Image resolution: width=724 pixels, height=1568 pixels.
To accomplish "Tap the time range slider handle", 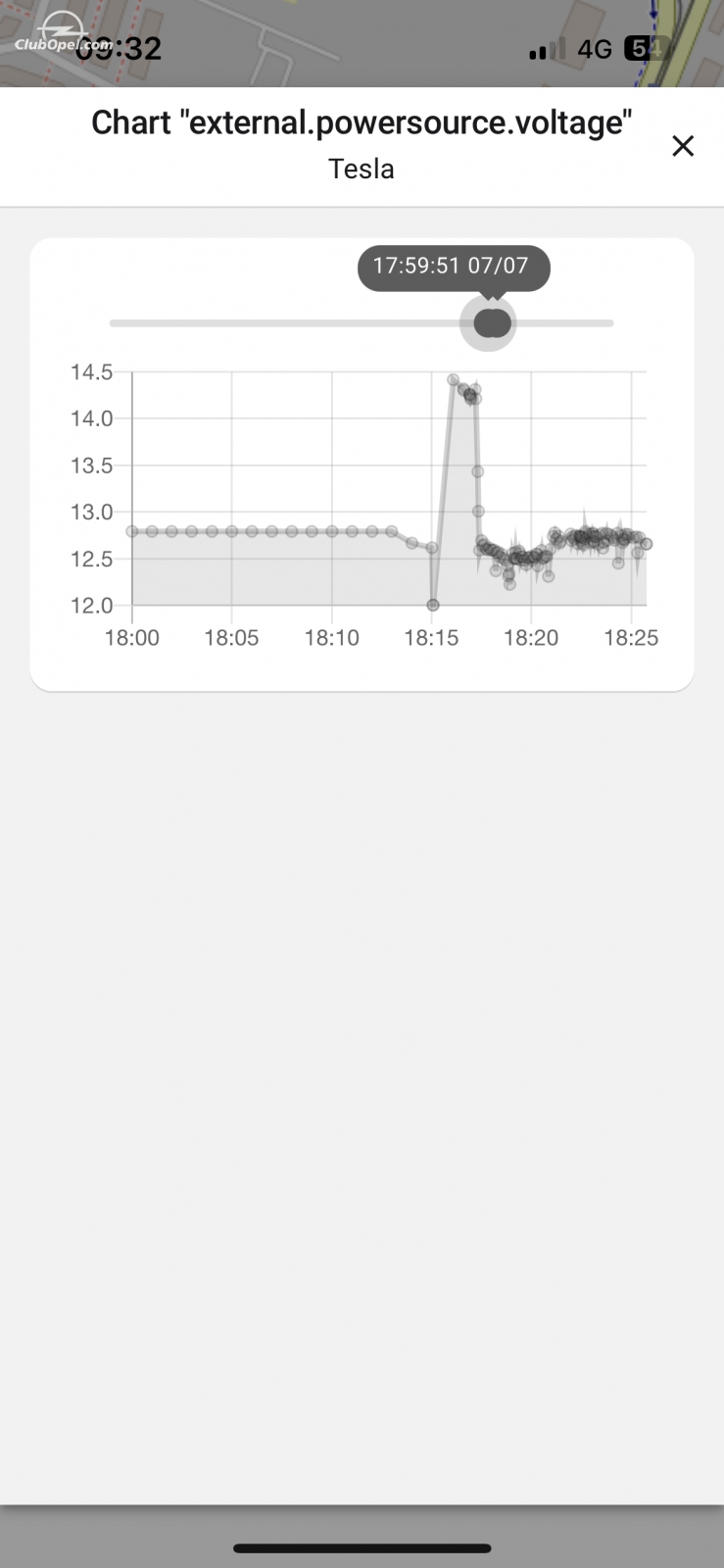I will point(493,323).
